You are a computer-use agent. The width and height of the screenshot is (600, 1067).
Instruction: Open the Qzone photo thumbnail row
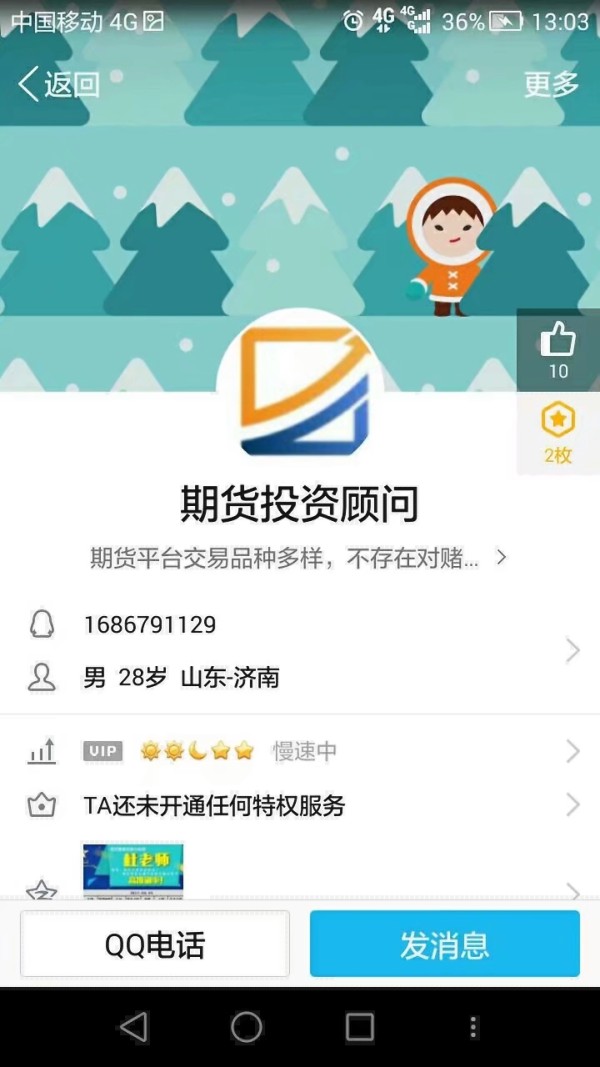point(300,872)
